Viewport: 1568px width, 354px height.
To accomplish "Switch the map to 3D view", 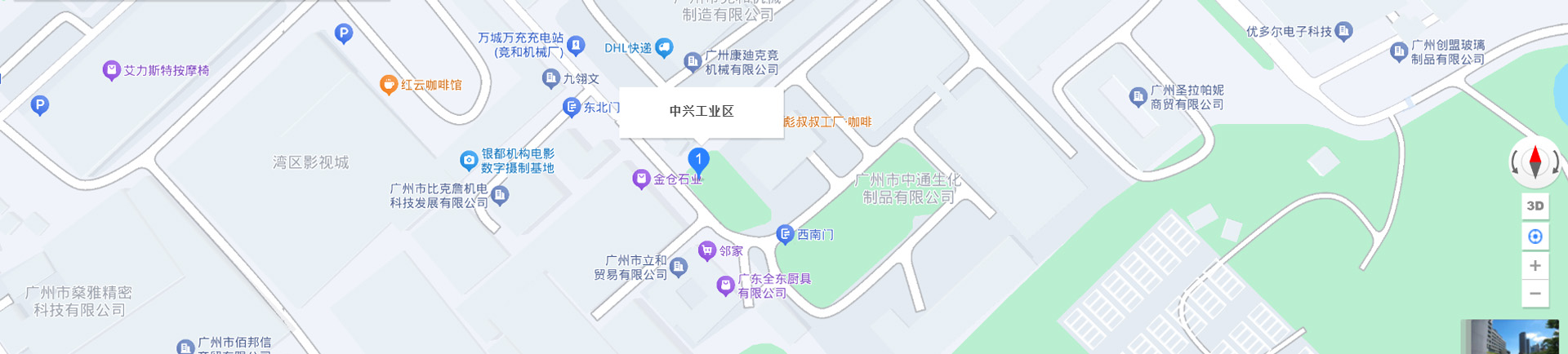I will [x=1535, y=206].
